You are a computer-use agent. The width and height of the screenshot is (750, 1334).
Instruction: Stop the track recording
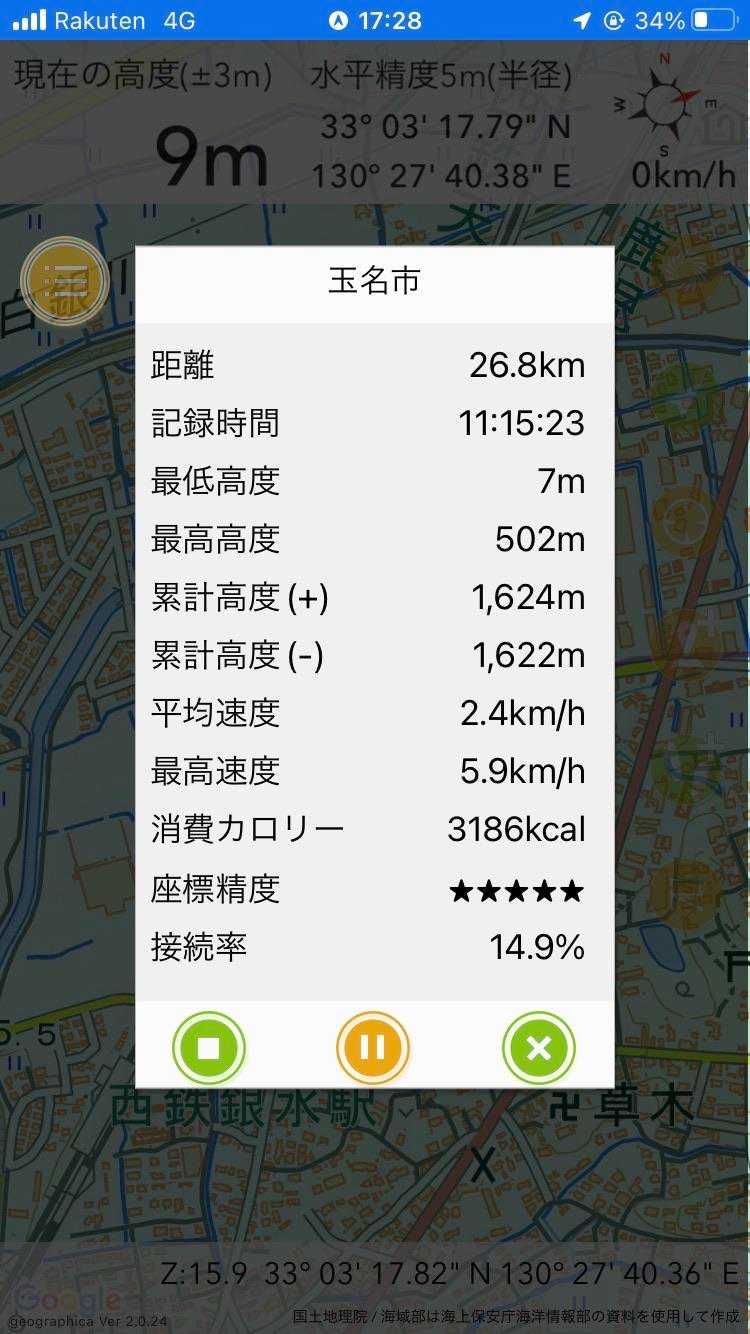[x=208, y=1047]
